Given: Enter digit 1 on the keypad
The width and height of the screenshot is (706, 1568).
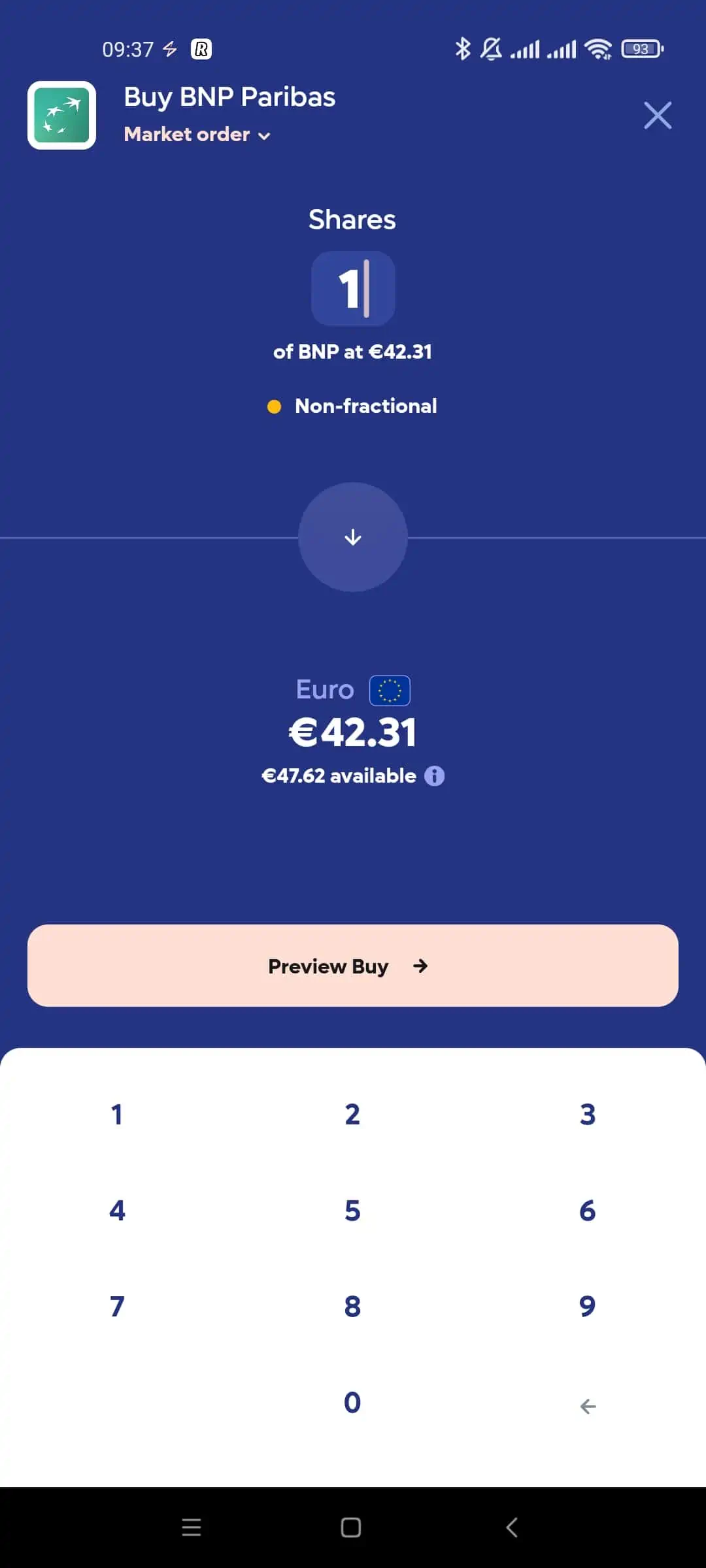Looking at the screenshot, I should pos(117,1115).
